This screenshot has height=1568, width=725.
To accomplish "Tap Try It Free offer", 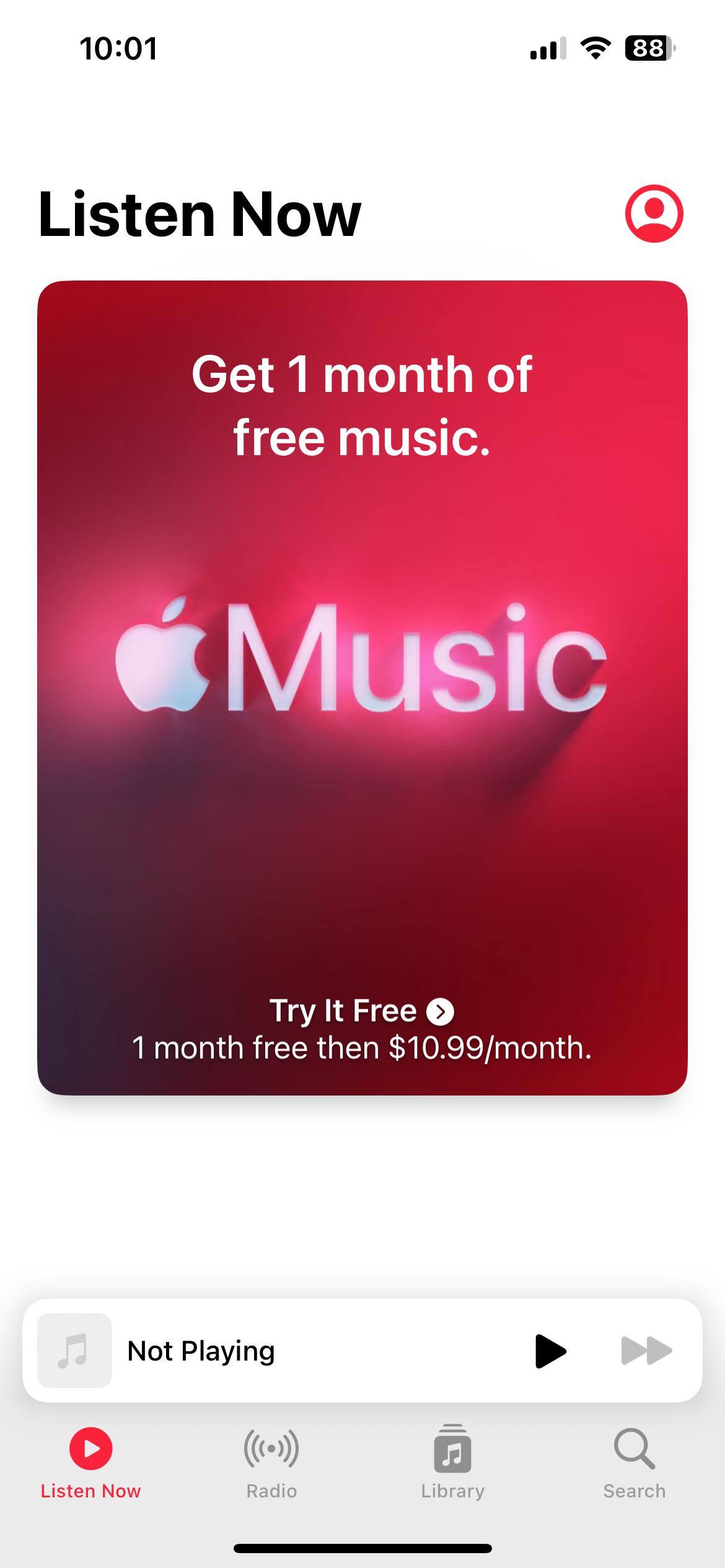I will (361, 1011).
